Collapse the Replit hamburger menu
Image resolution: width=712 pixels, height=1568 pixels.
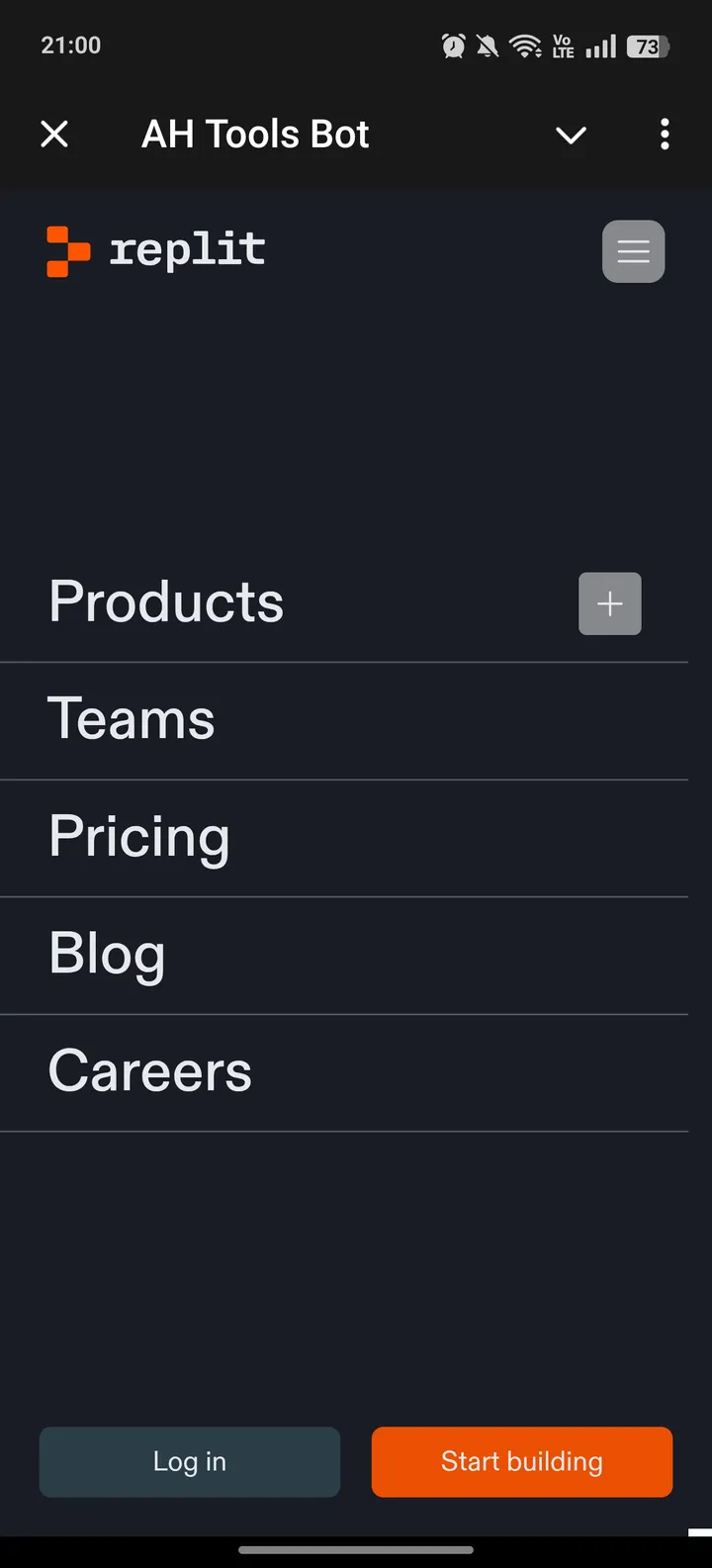click(633, 251)
